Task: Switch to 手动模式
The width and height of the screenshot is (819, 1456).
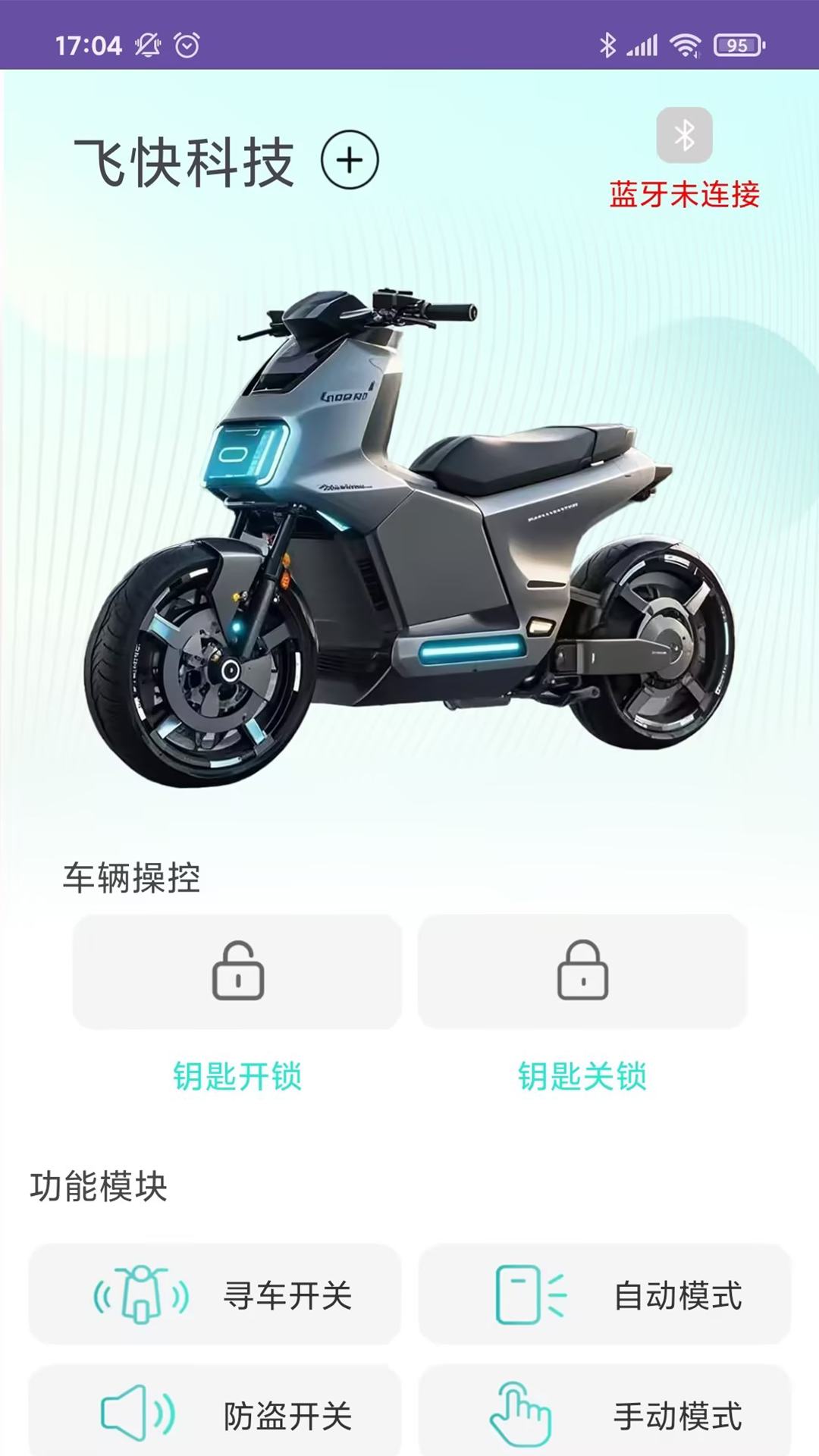Action: coord(604,1414)
